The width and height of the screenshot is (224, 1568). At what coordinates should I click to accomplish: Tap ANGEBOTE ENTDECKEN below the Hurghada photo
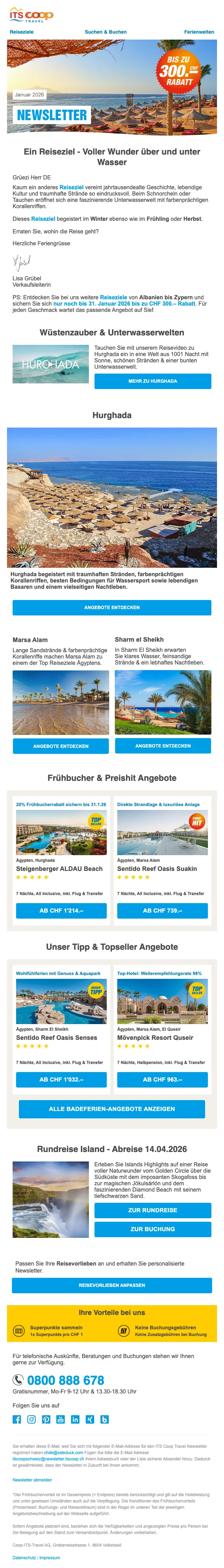point(111,607)
